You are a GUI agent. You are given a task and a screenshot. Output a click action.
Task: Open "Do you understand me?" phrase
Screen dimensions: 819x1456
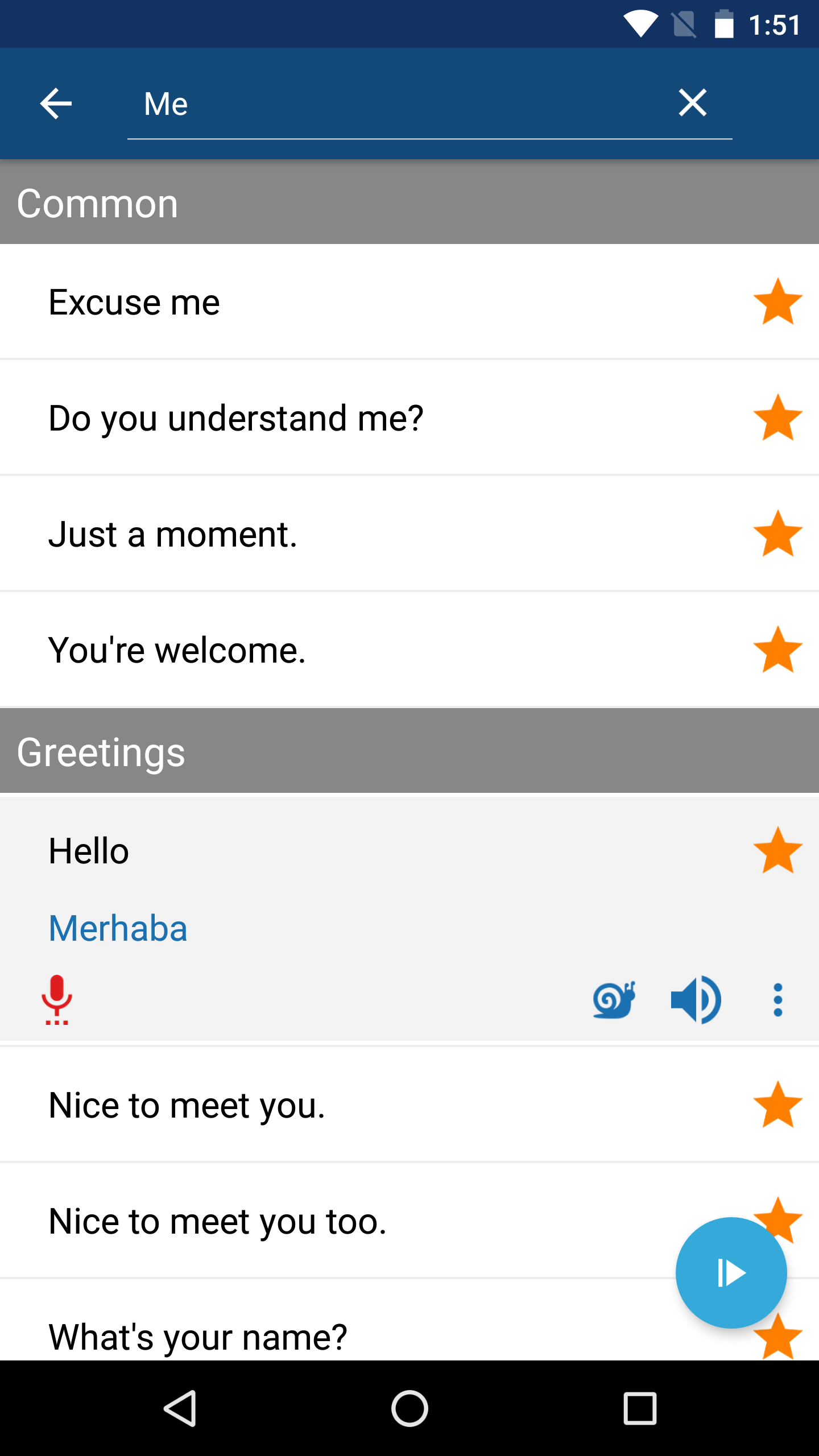tap(341, 418)
